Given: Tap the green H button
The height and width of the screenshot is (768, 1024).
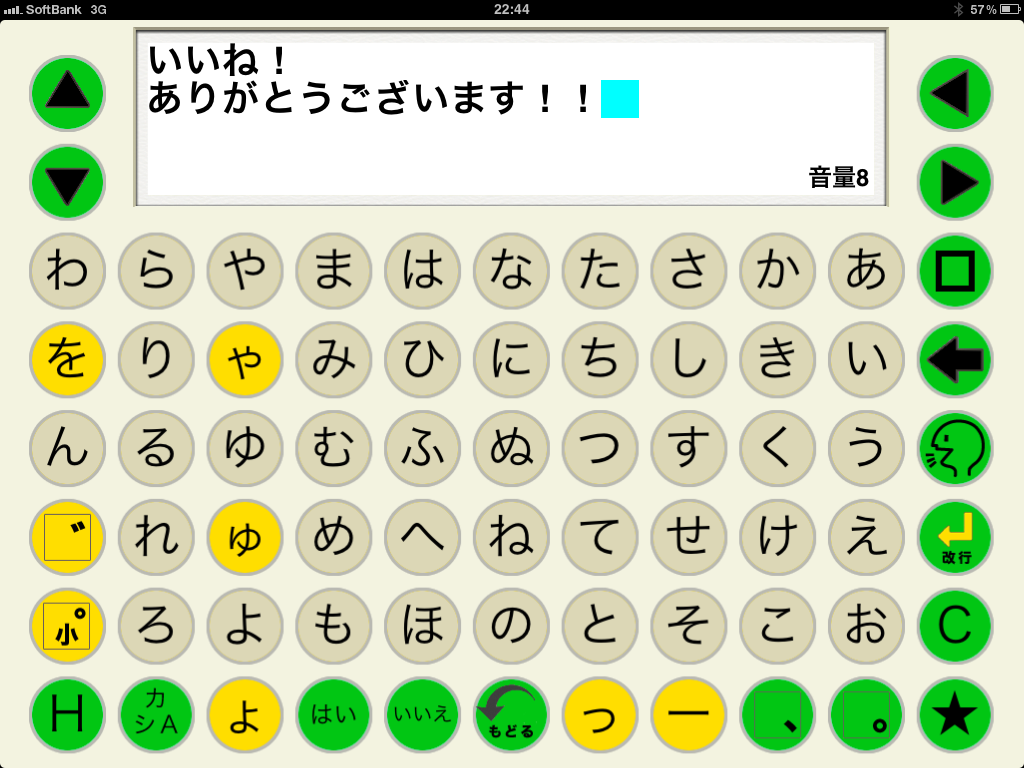Looking at the screenshot, I should pos(67,715).
